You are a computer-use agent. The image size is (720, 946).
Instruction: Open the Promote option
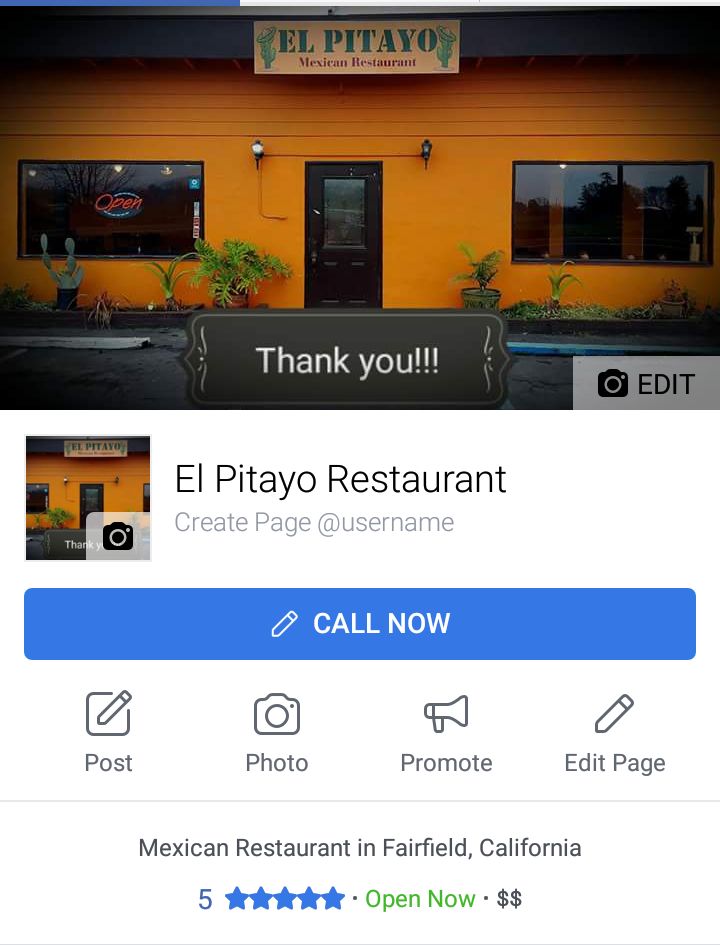click(446, 733)
